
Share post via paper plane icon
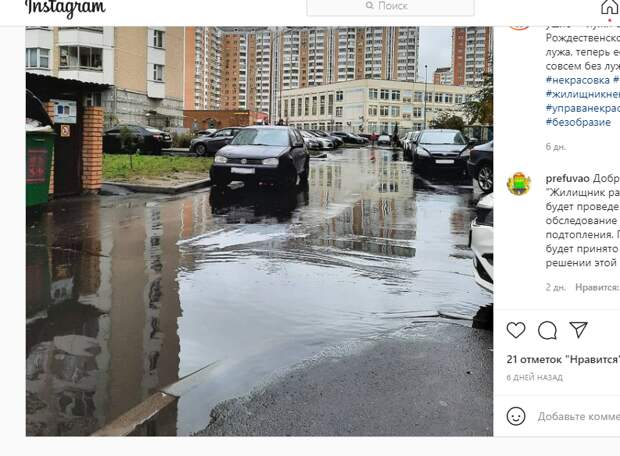578,329
